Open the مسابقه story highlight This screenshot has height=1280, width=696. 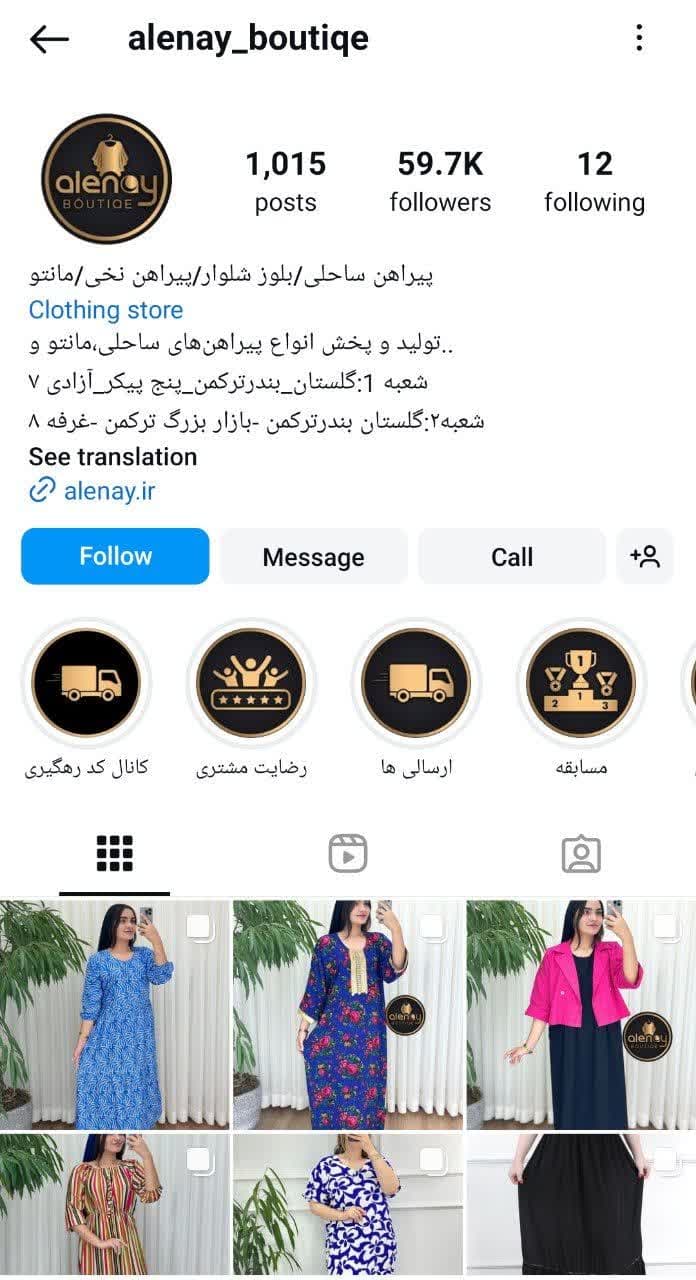[x=580, y=683]
